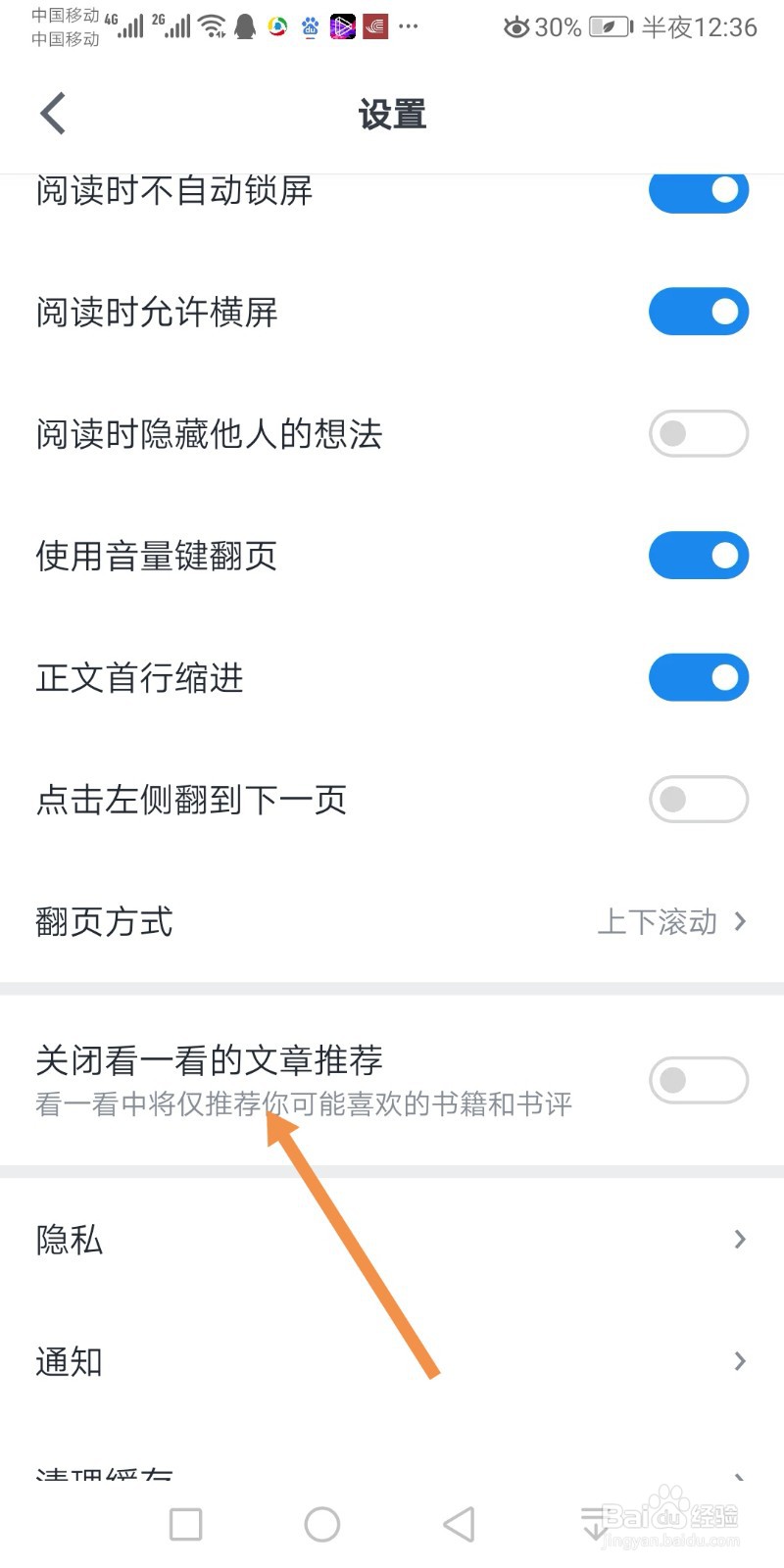The width and height of the screenshot is (784, 1568).
Task: Open the QQ penguin notification icon
Action: point(247,26)
